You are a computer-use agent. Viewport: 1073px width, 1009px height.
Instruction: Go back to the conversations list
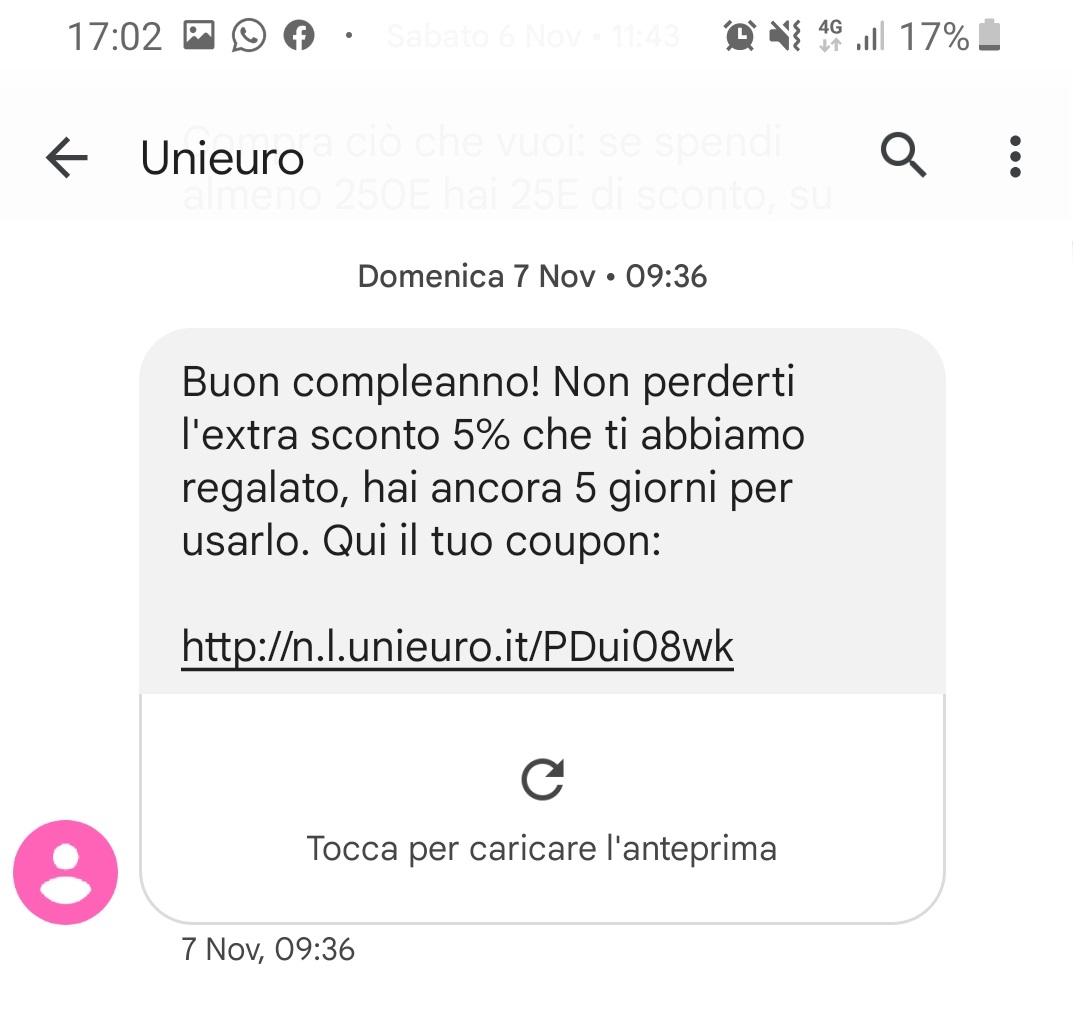[67, 157]
